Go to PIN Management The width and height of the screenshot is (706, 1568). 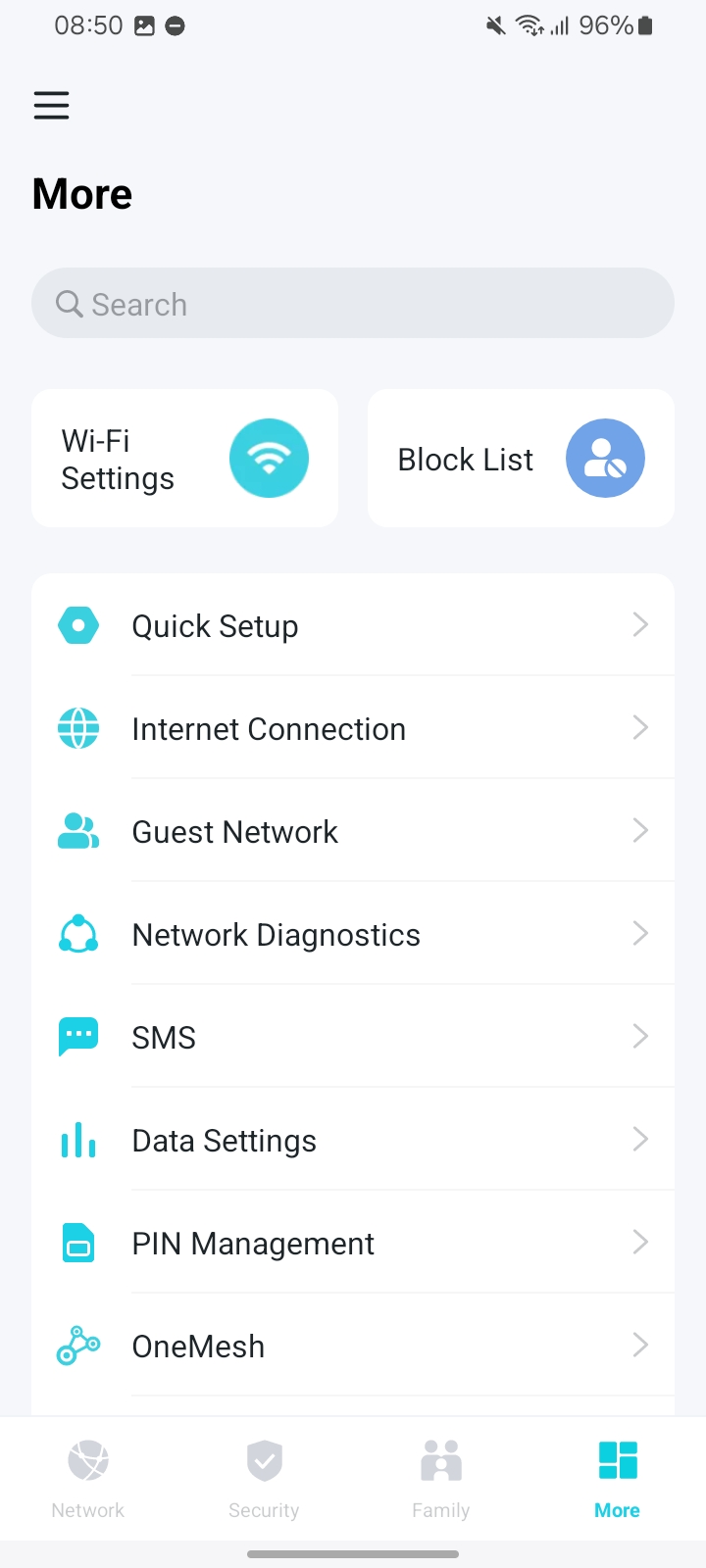353,1243
